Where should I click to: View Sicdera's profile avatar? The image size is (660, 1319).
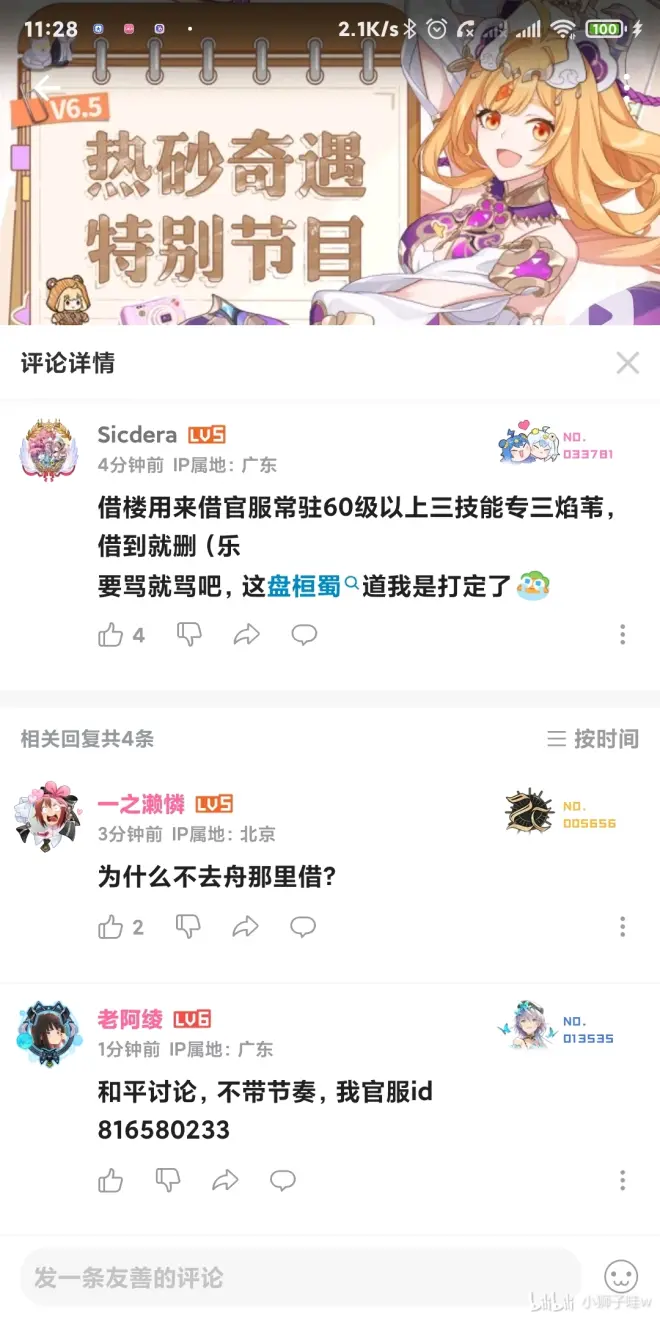[x=47, y=449]
